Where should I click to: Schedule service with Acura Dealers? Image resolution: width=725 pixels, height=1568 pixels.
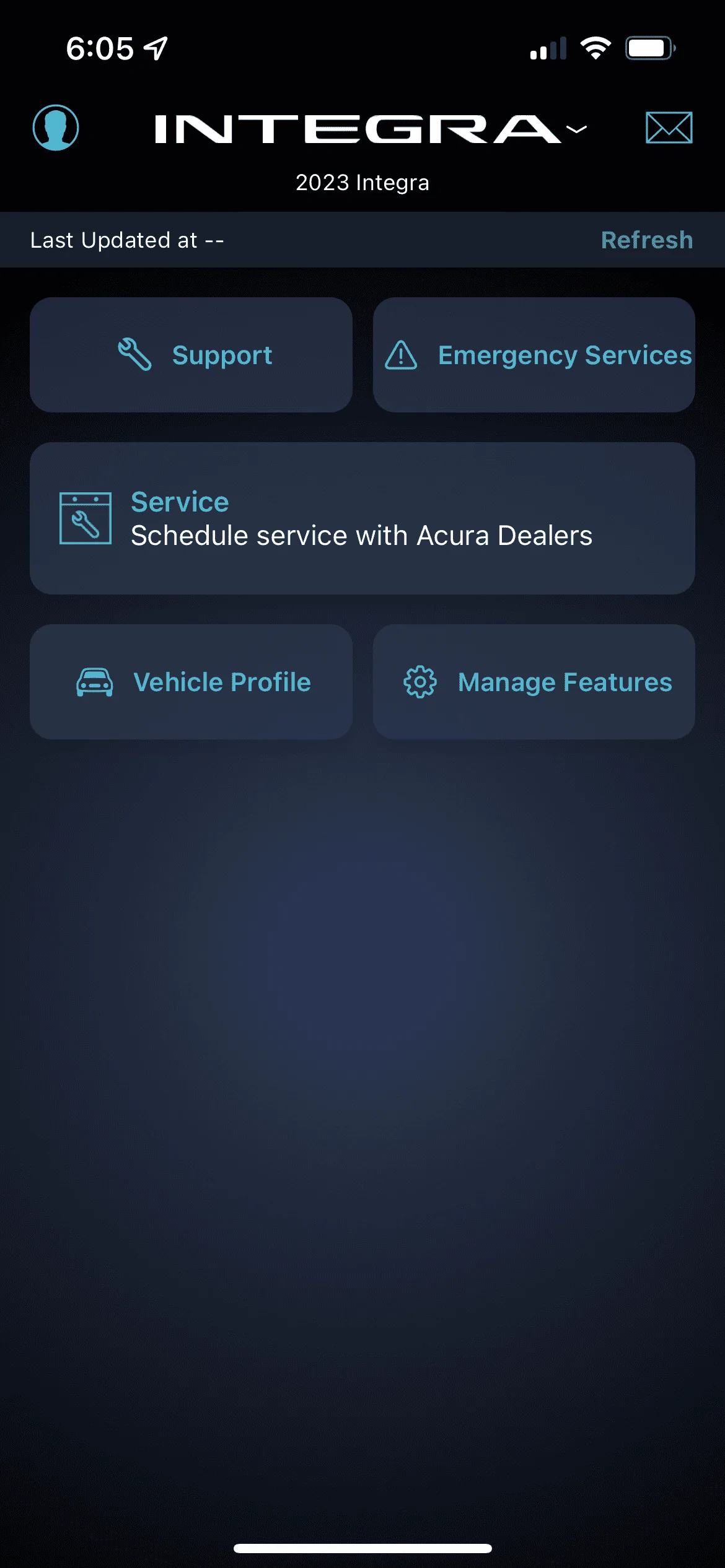[x=361, y=518]
